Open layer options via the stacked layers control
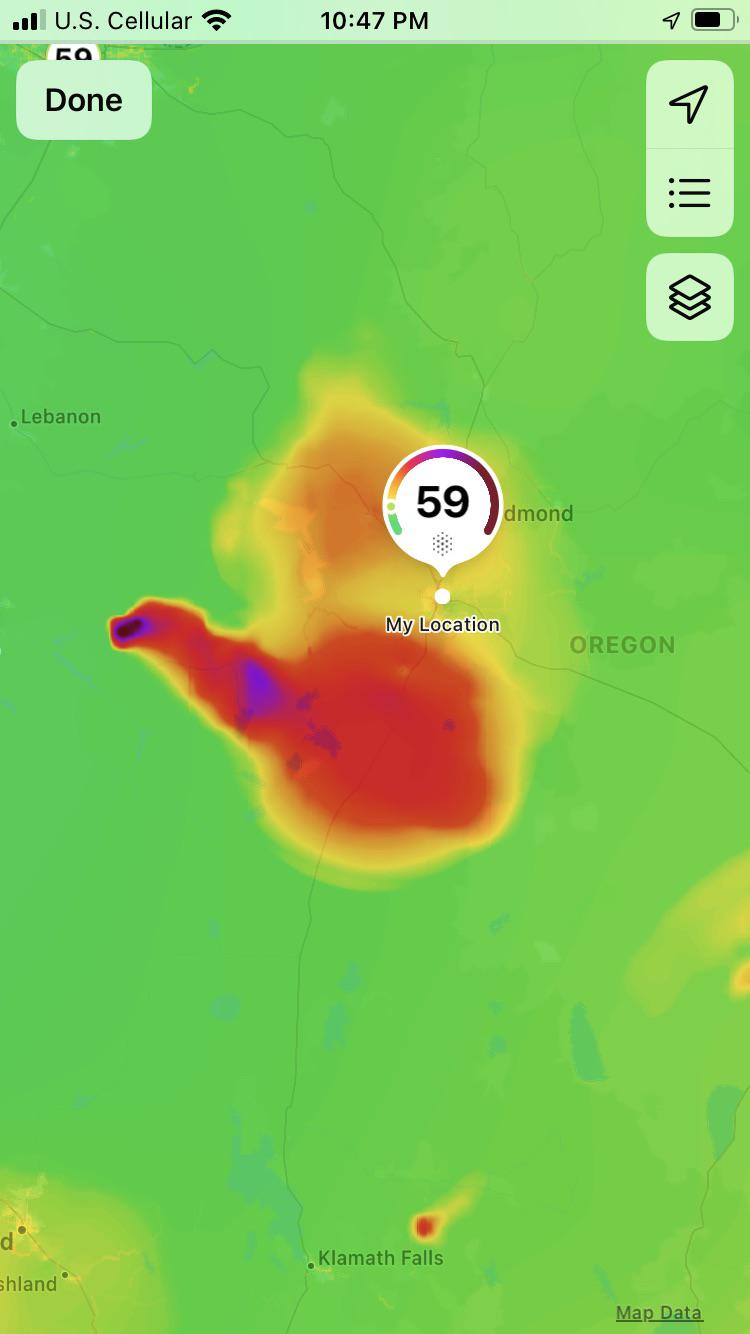This screenshot has width=750, height=1334. pos(689,297)
